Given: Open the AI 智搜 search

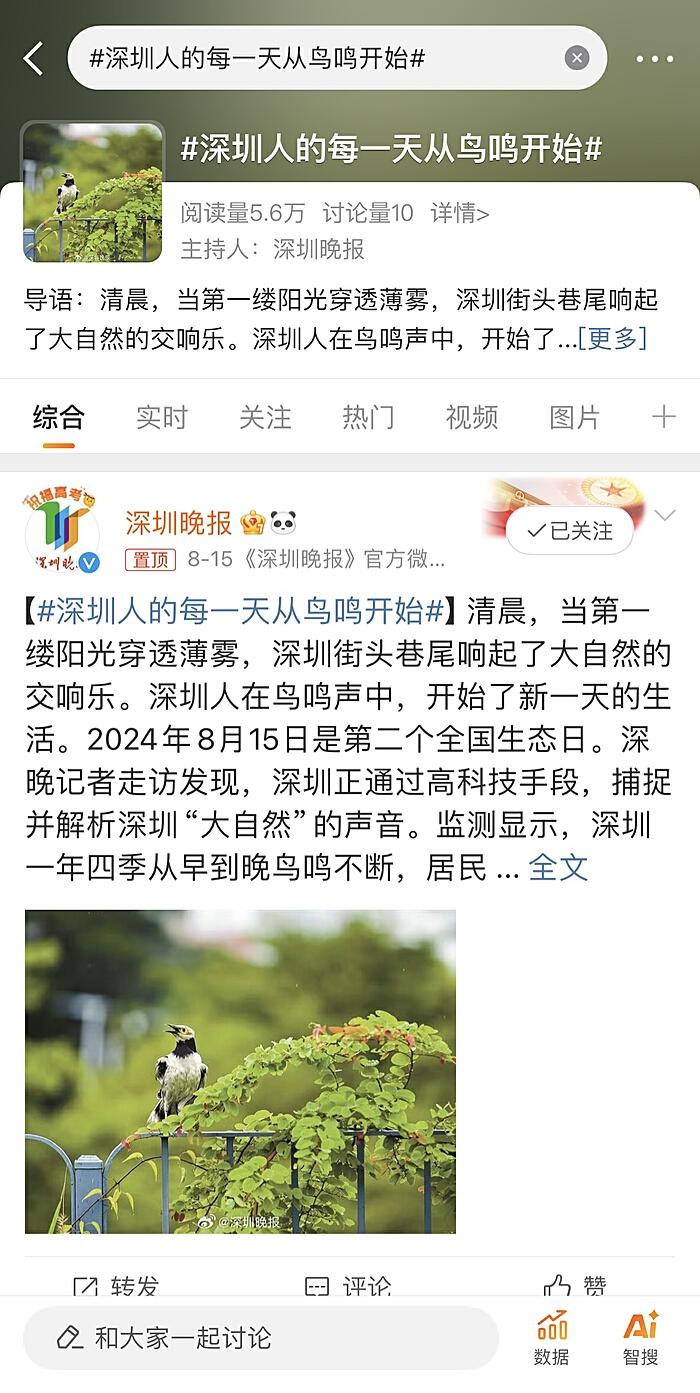Looking at the screenshot, I should 641,1338.
